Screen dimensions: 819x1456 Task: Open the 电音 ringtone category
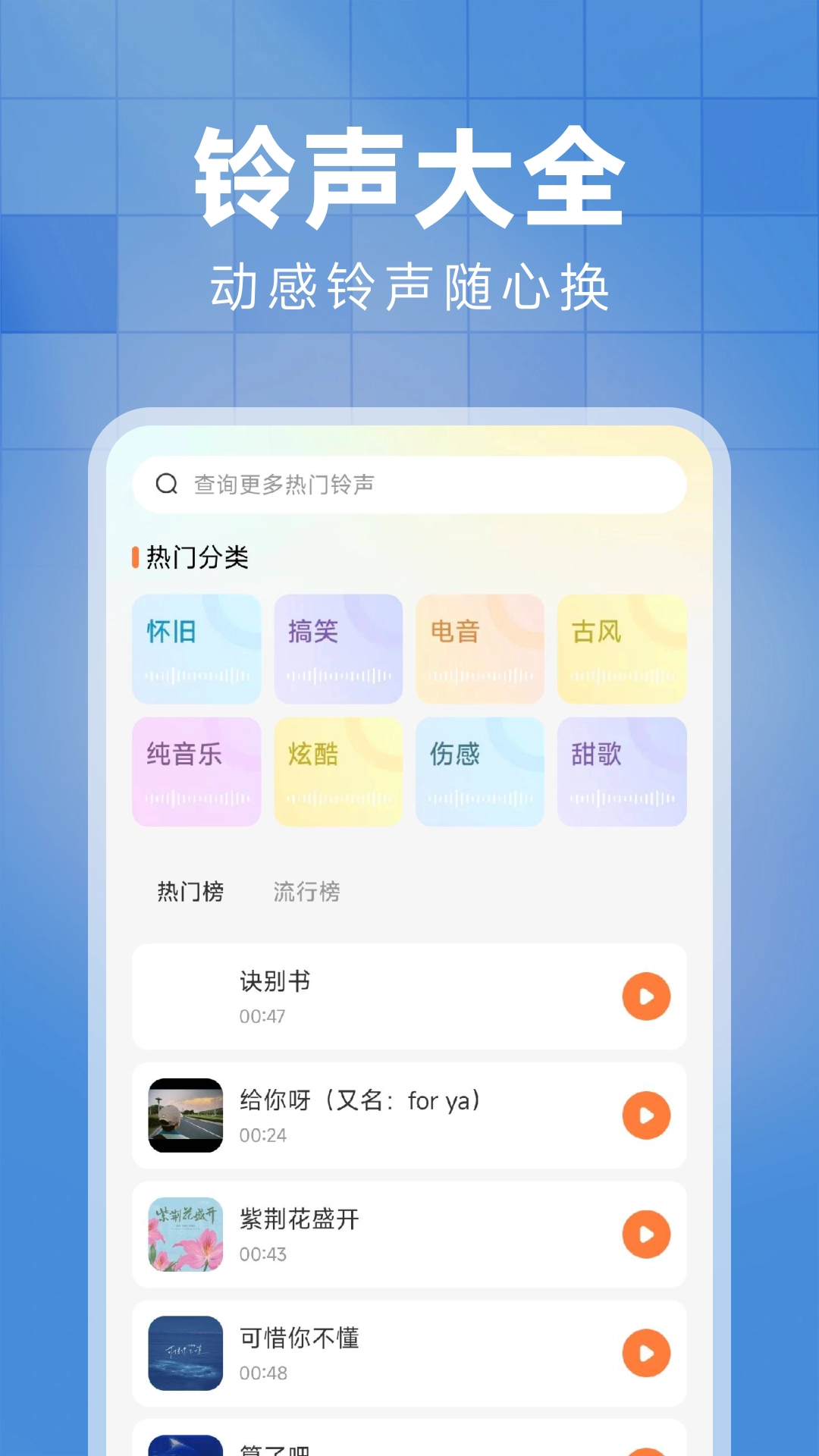tap(479, 650)
